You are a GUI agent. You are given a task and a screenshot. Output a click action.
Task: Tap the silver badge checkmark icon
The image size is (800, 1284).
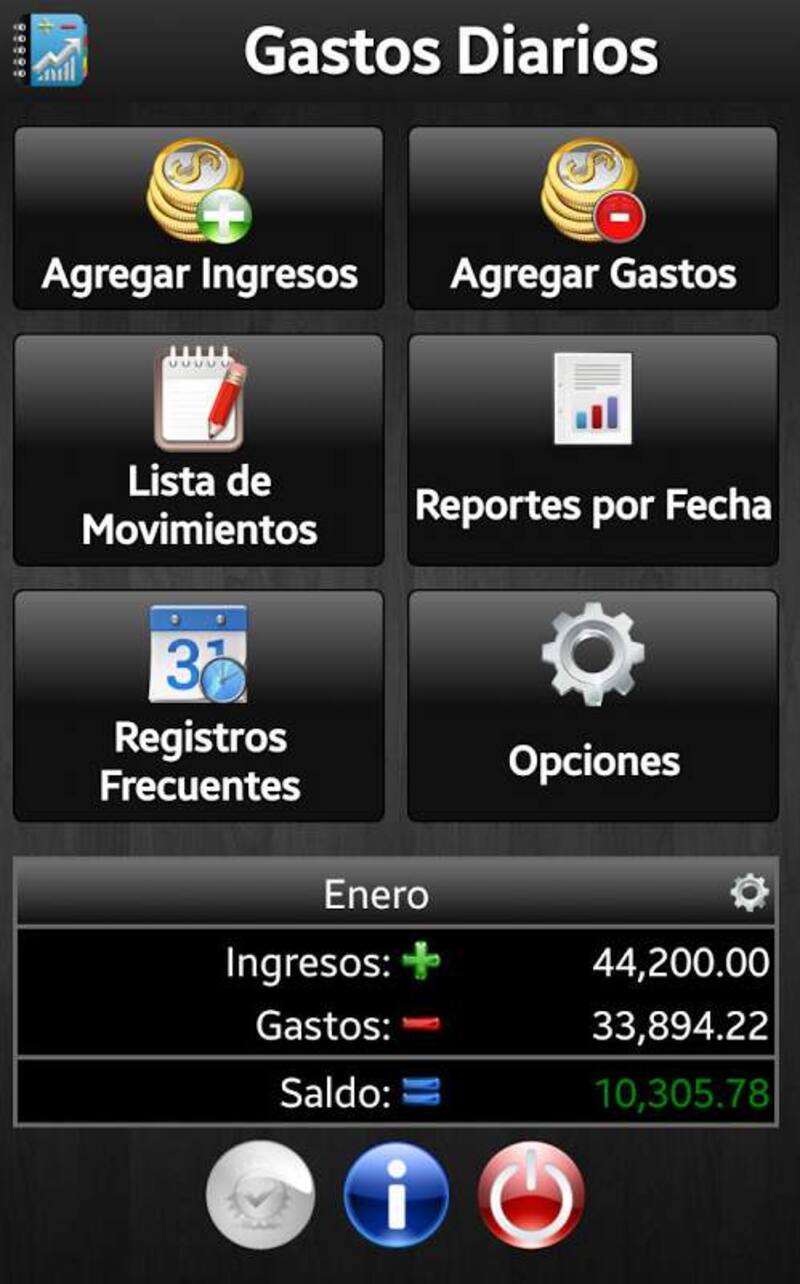click(260, 1196)
